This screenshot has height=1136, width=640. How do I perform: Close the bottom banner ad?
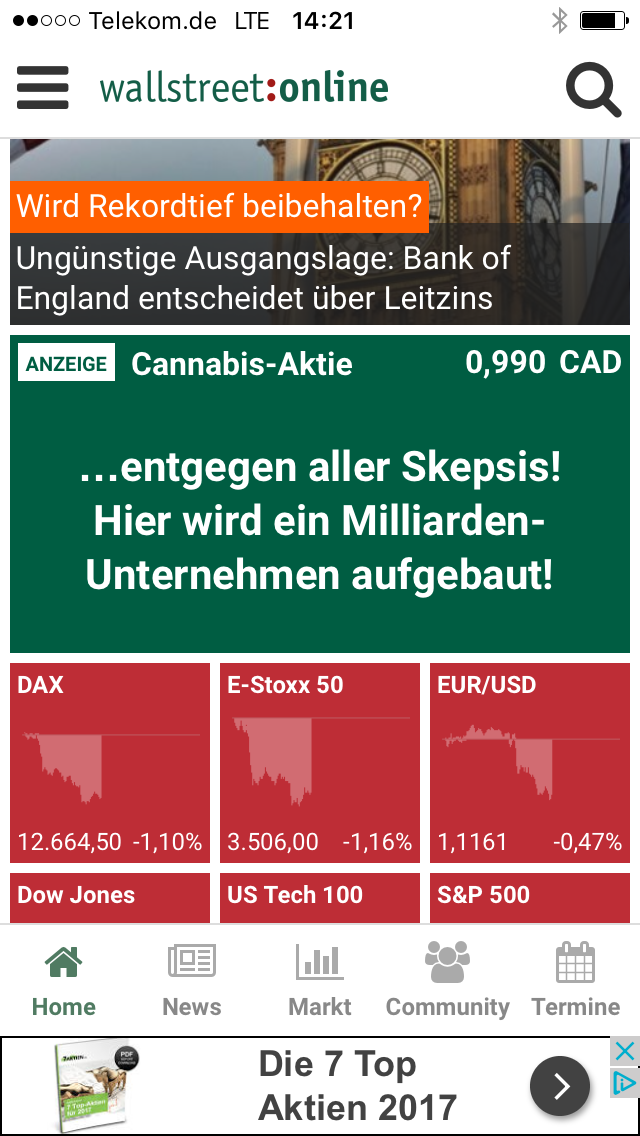[x=624, y=1051]
